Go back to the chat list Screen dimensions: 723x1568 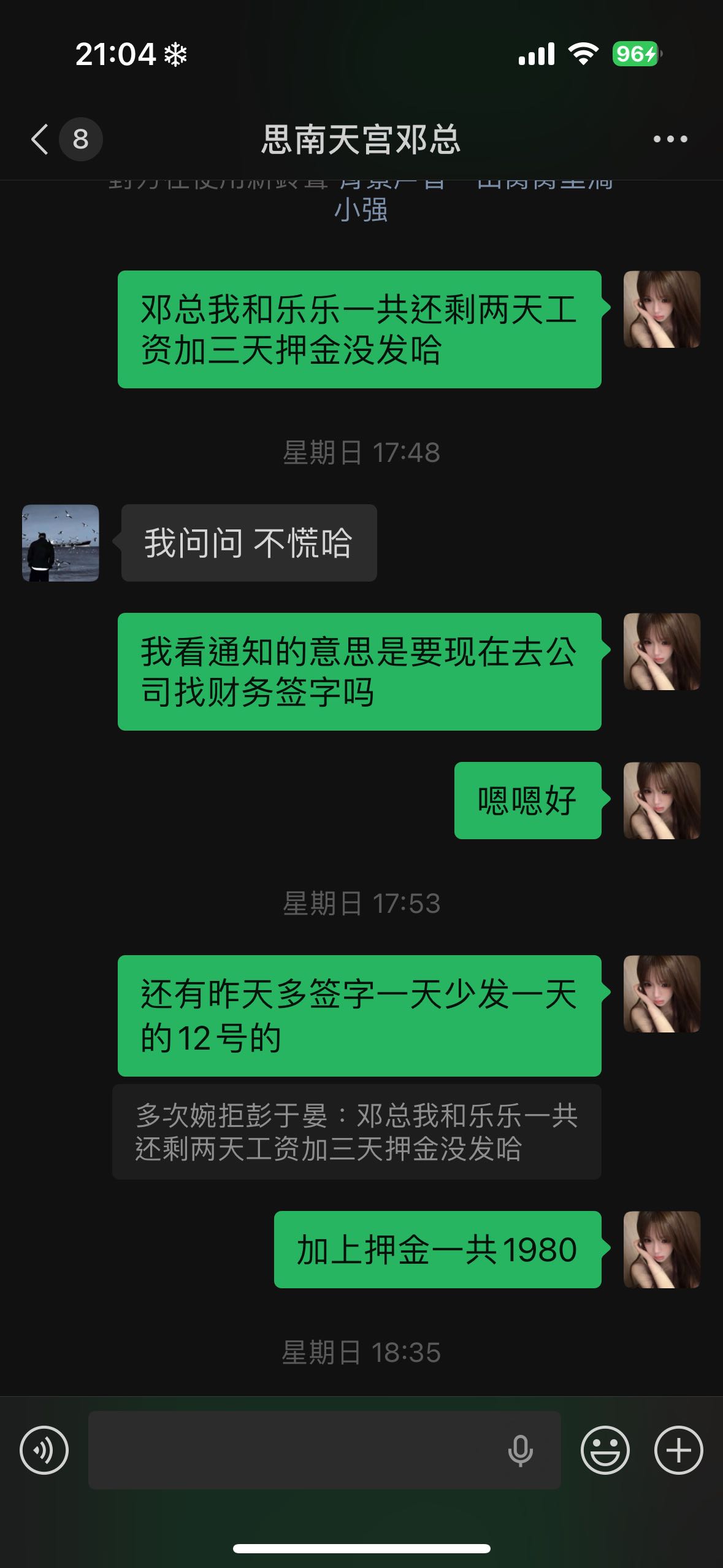tap(40, 139)
